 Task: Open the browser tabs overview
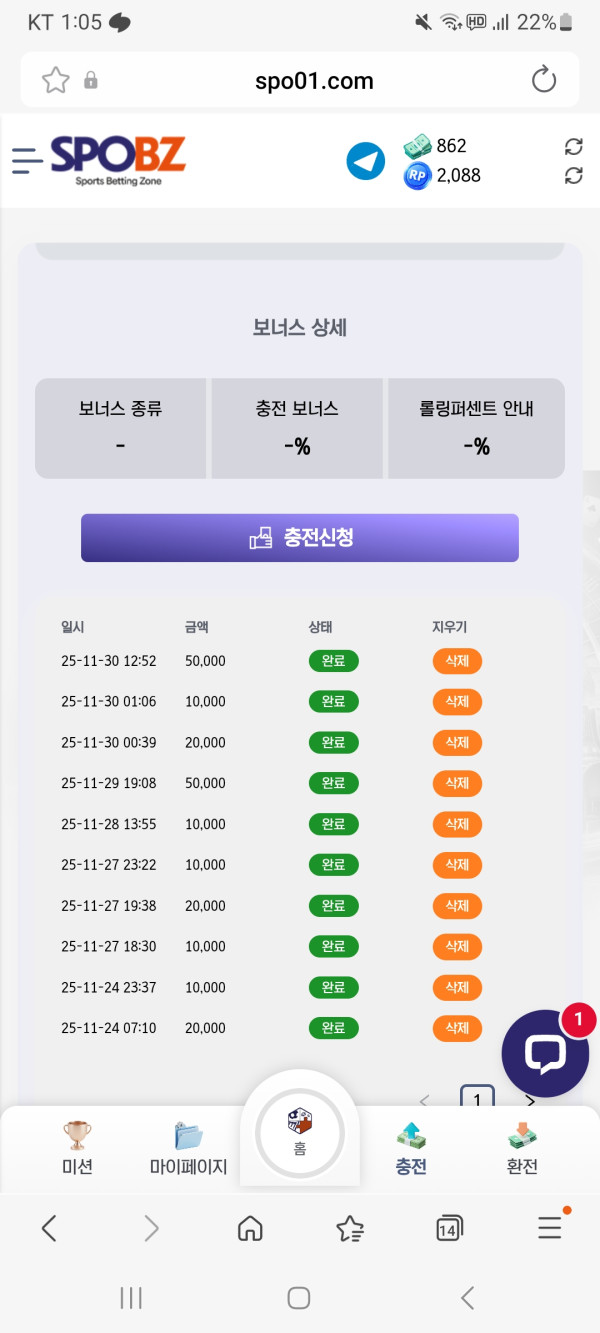click(449, 1228)
